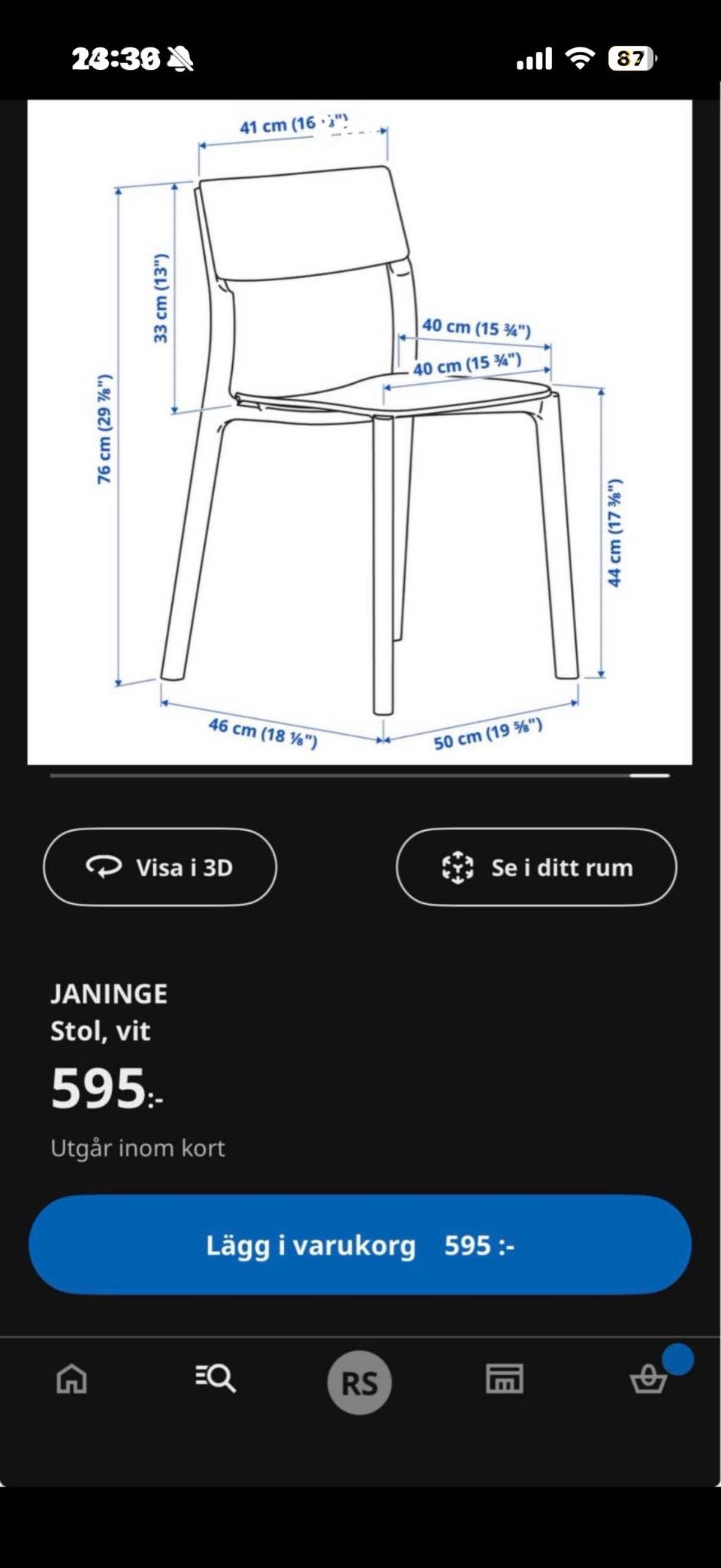721x1568 pixels.
Task: Tap the rotate icon inside Visa i 3D
Action: coord(105,868)
